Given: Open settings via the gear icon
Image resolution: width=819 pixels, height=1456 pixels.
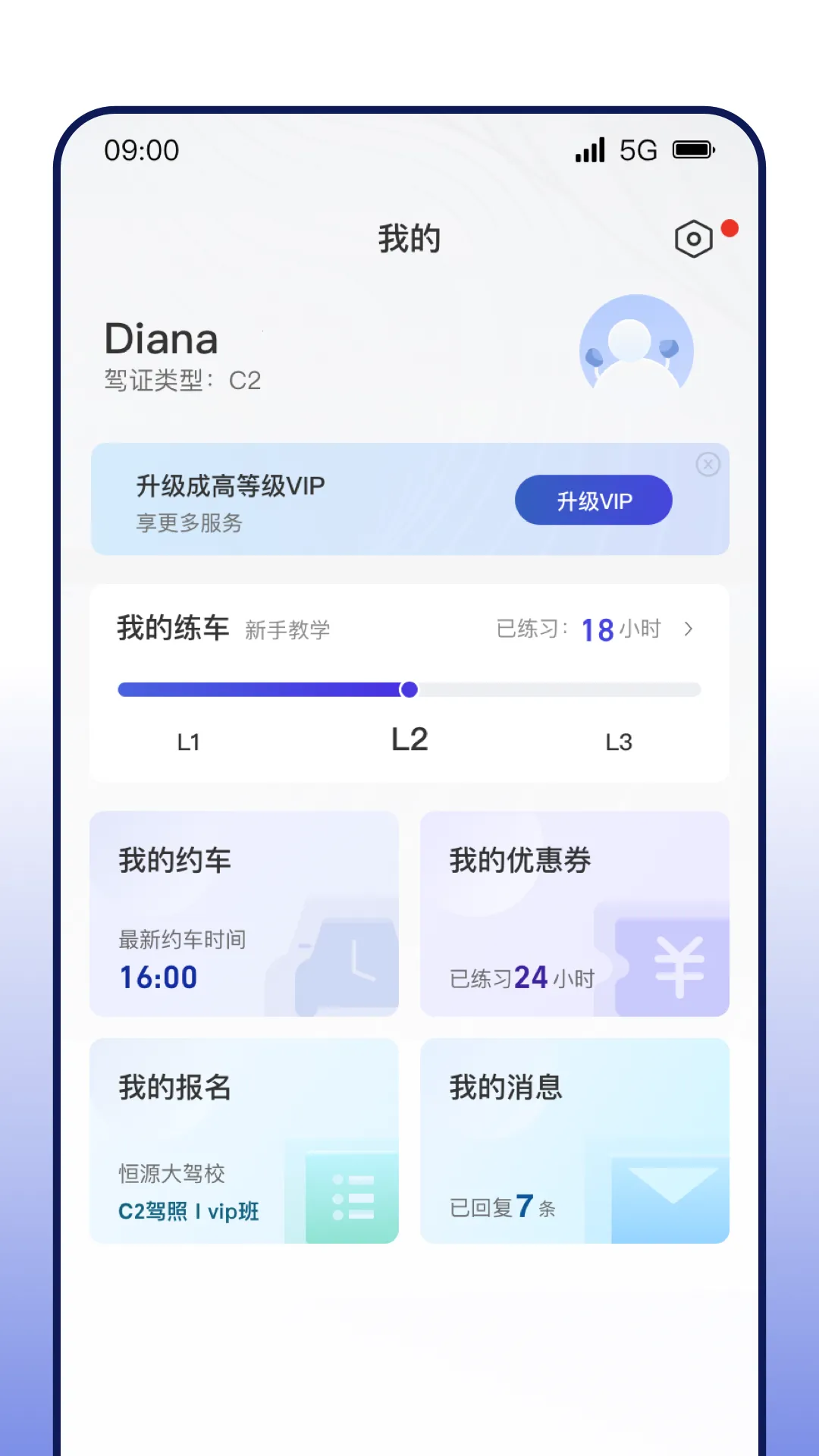Looking at the screenshot, I should [692, 238].
